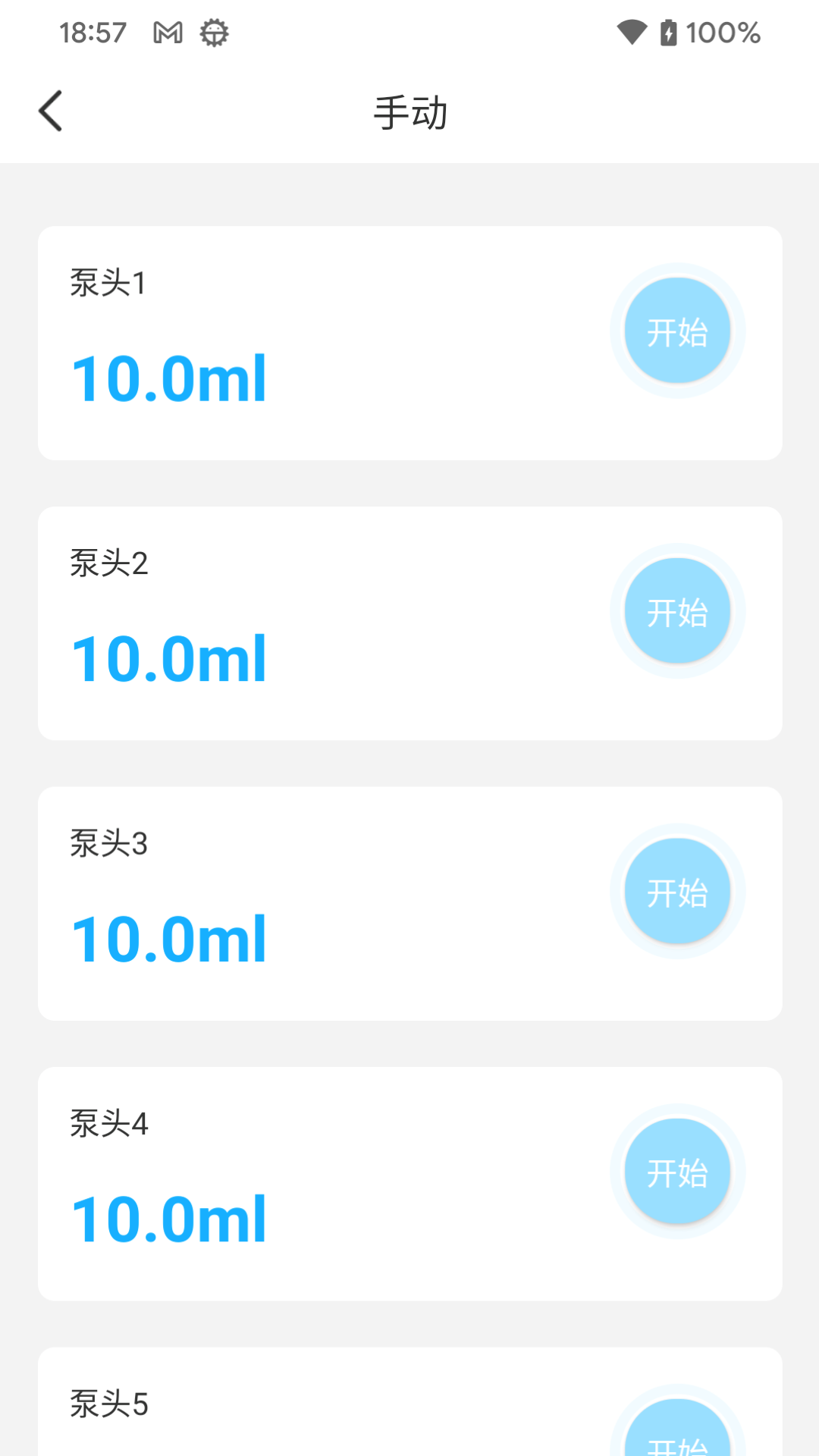Click the 10.0ml value under 泵头1

click(x=168, y=377)
